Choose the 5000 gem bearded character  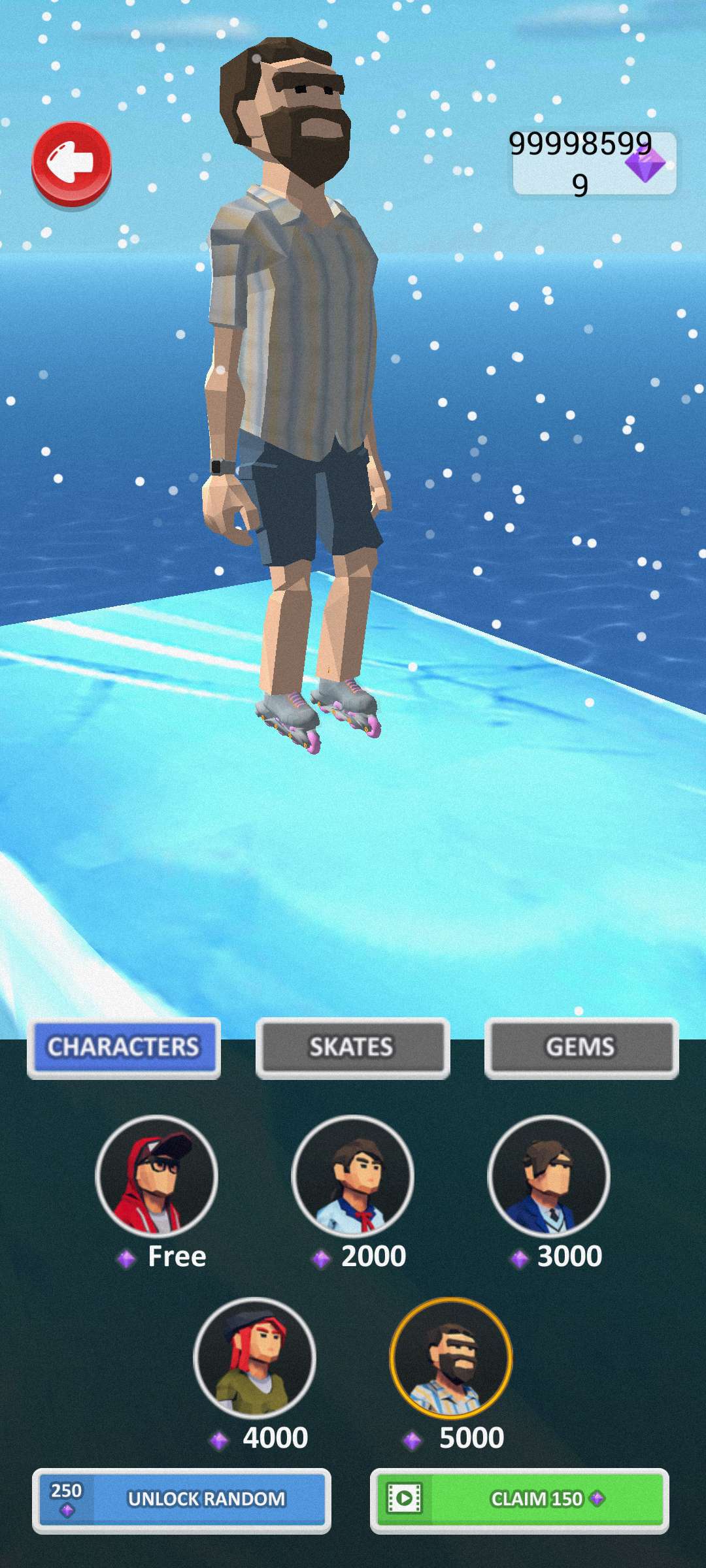pyautogui.click(x=451, y=1358)
